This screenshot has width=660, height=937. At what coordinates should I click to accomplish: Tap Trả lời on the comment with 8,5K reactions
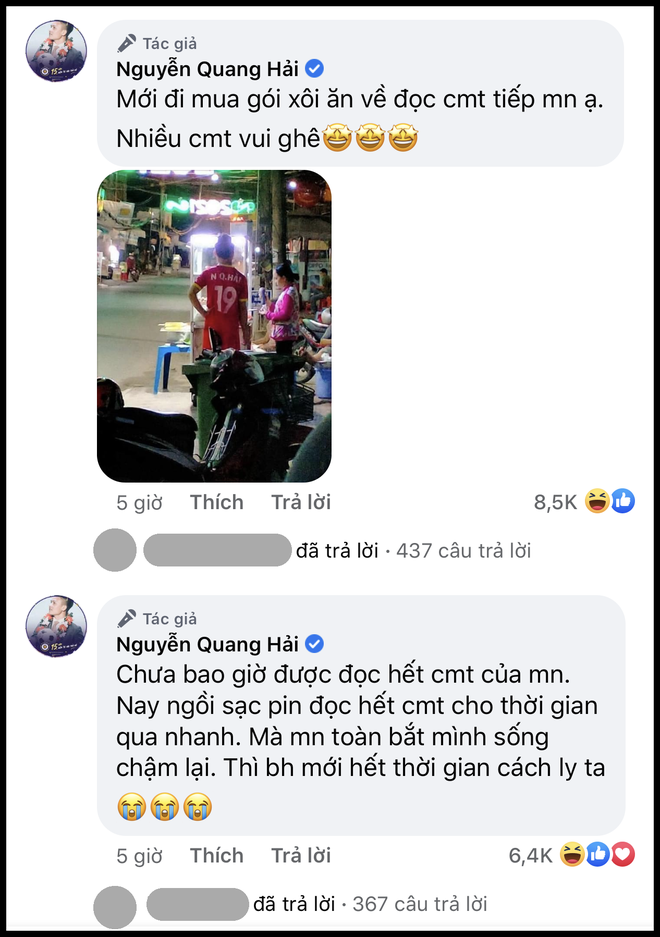[x=301, y=502]
